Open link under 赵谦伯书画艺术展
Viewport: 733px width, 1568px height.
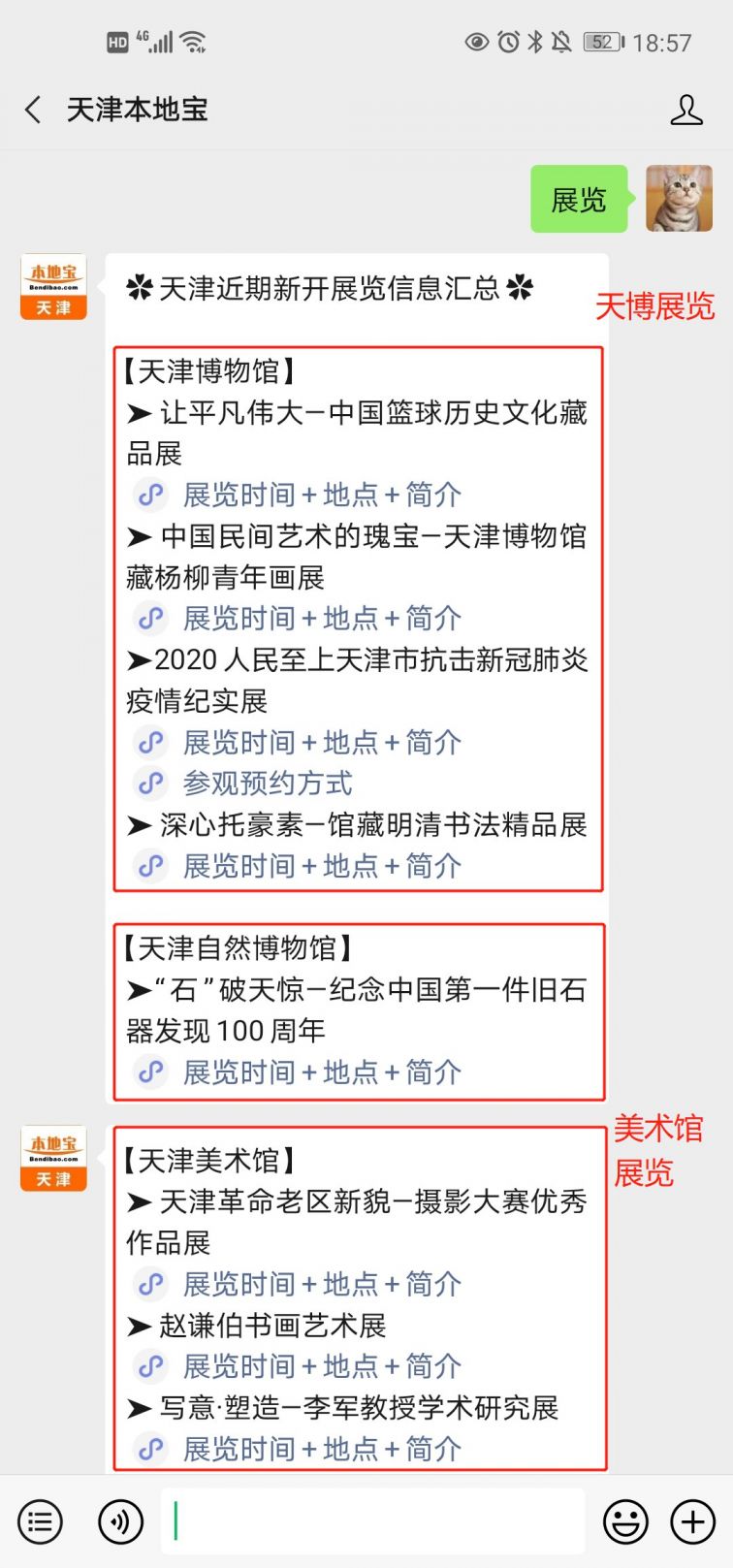coord(321,1366)
